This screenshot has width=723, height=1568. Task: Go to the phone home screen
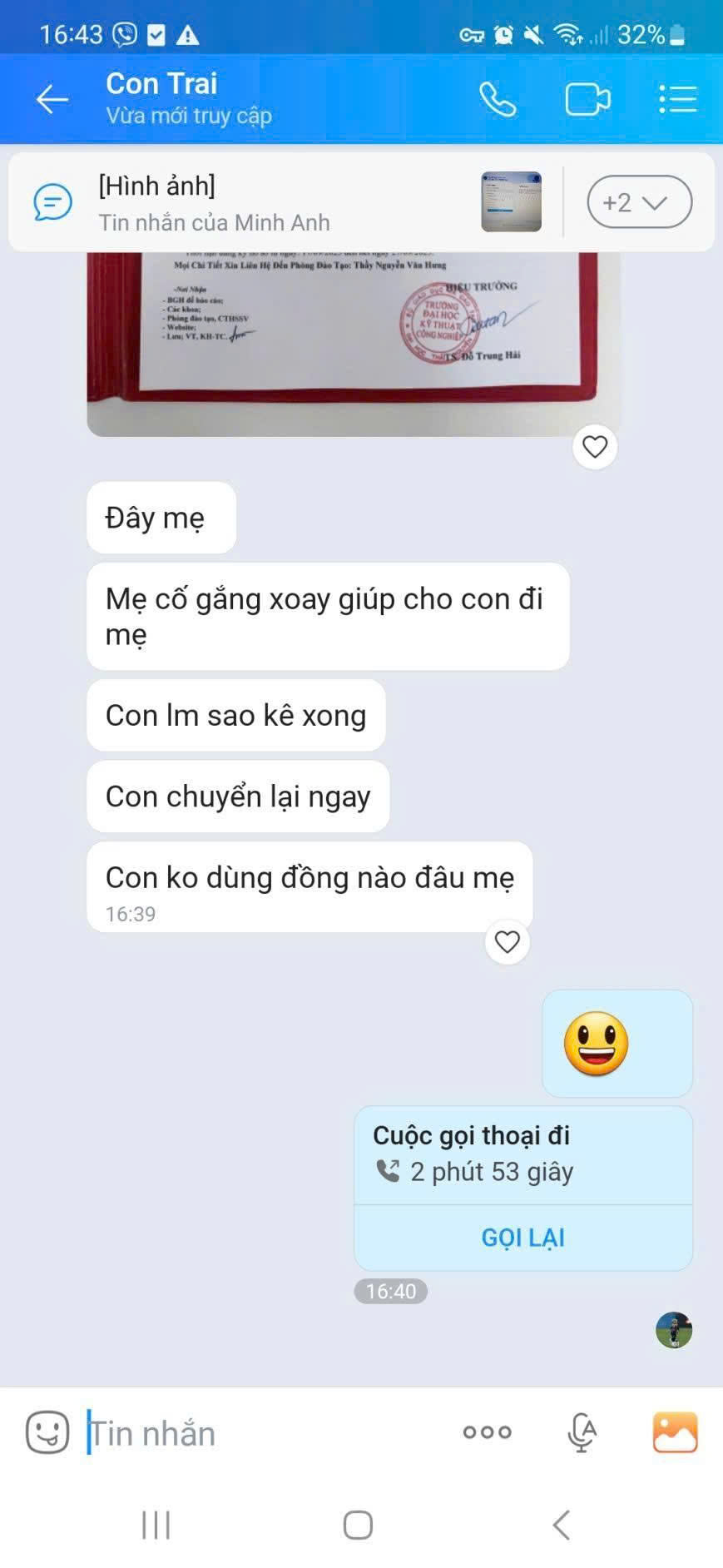pos(359,1525)
